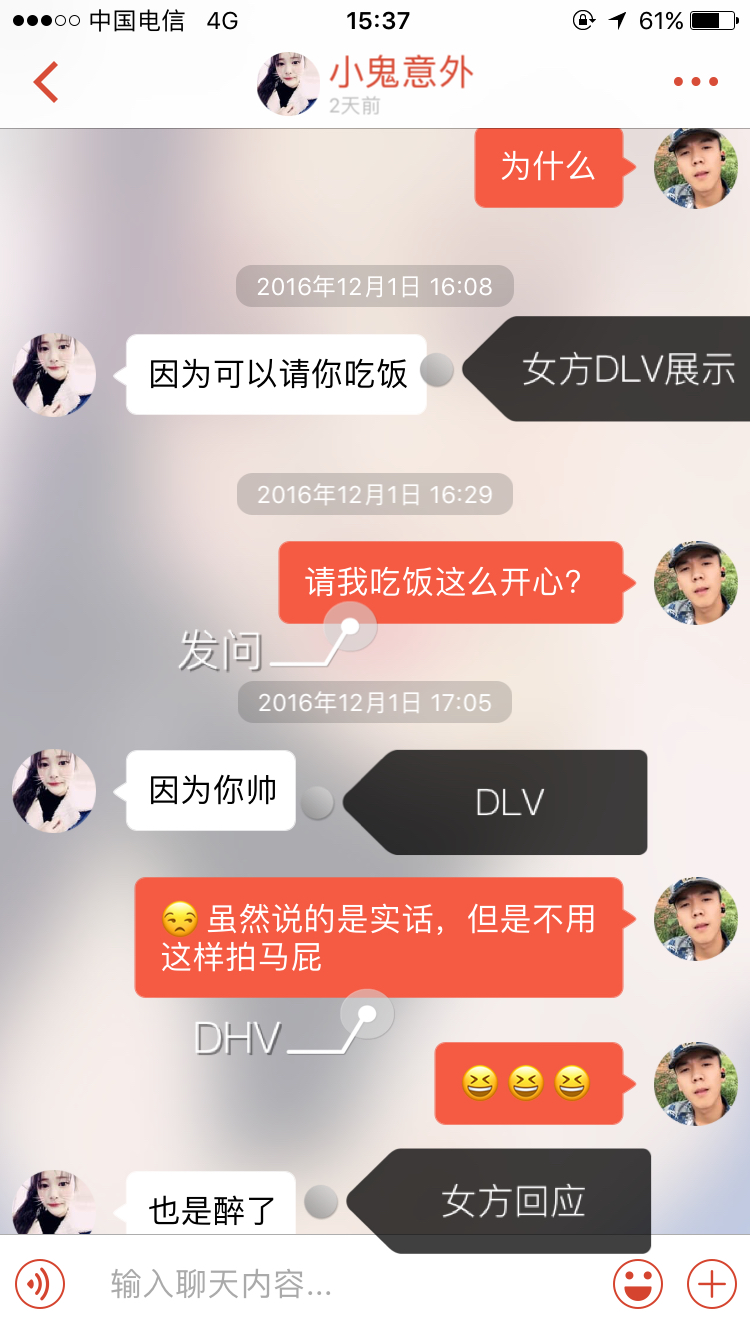Open 小鬼意外's profile from the header avatar
Image resolution: width=750 pixels, height=1334 pixels.
pyautogui.click(x=288, y=84)
